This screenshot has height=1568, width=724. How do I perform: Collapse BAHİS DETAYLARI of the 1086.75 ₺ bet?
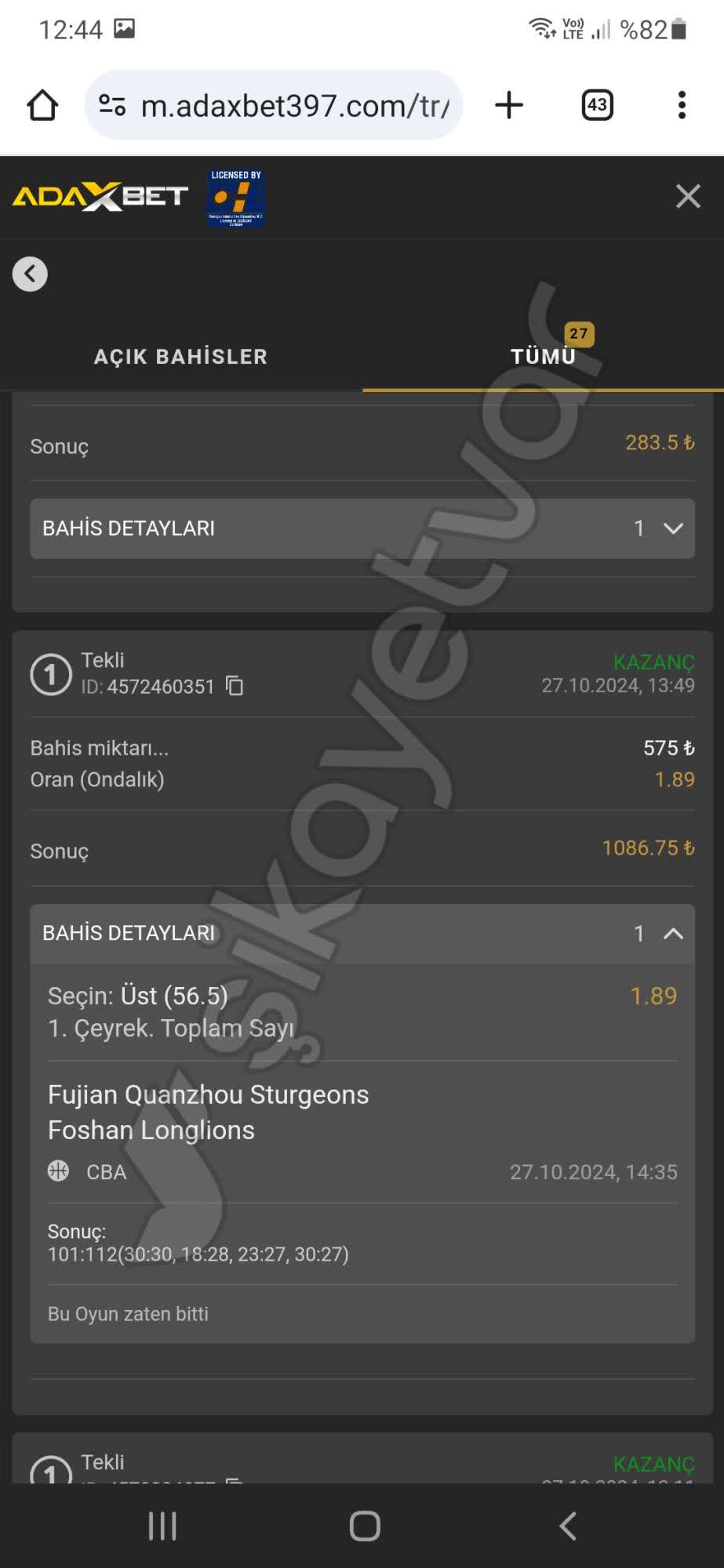click(362, 933)
